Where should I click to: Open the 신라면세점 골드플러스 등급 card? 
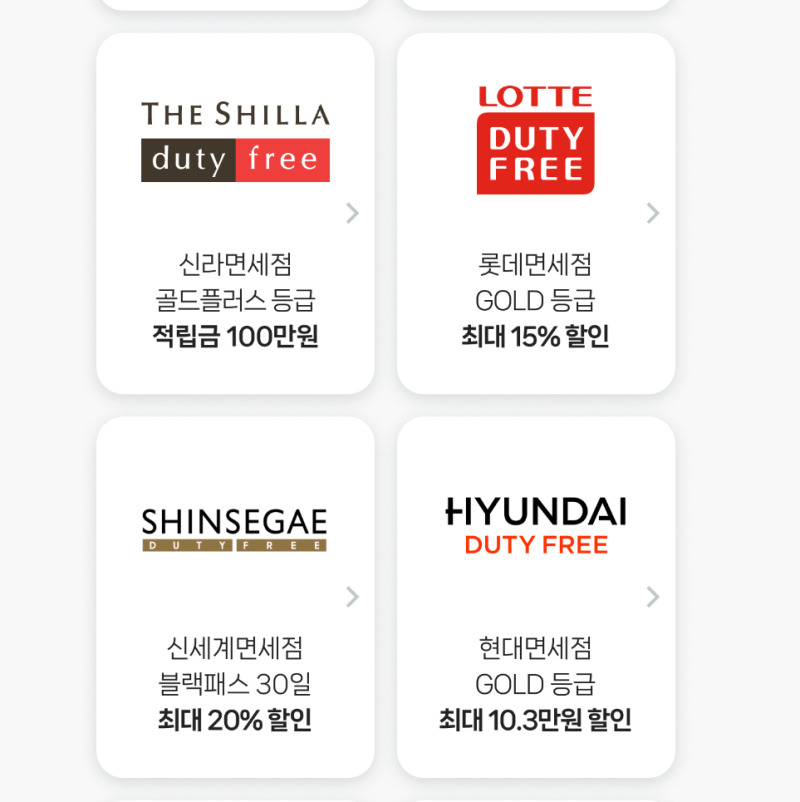[x=235, y=213]
